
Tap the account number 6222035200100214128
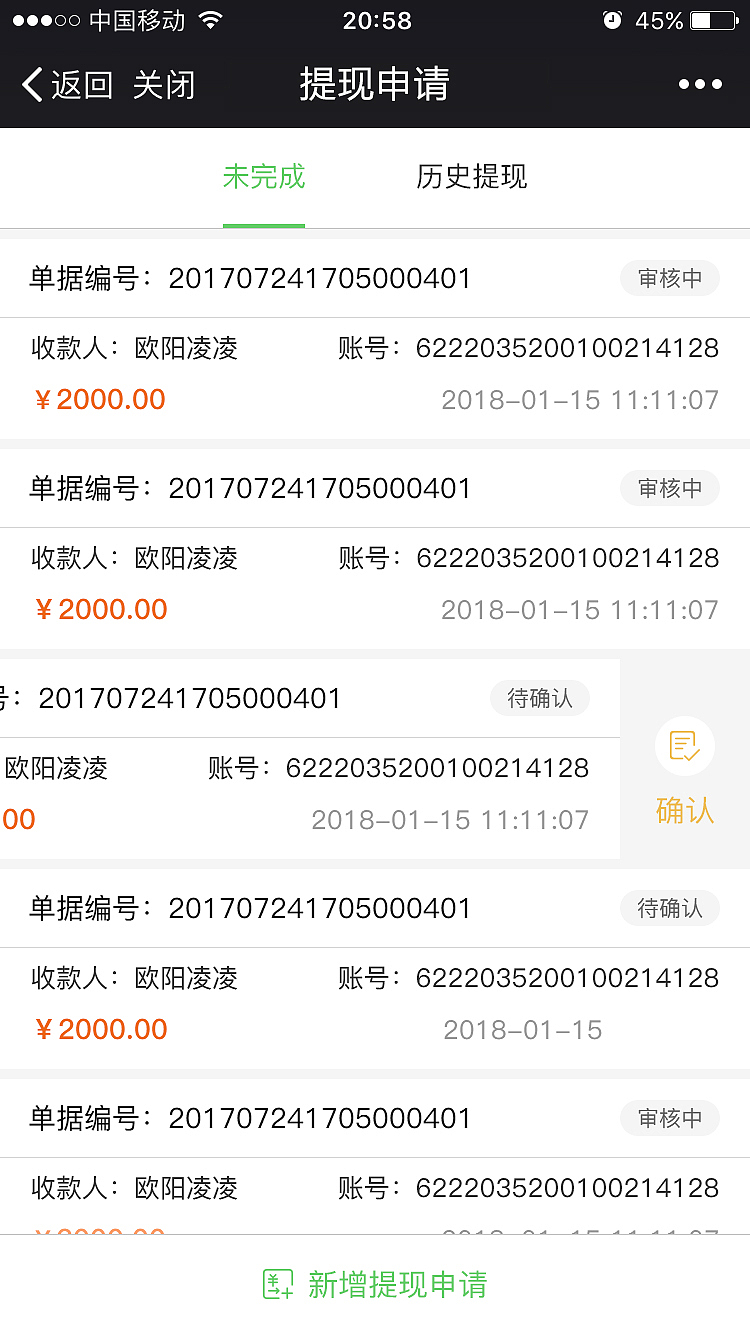pos(568,348)
